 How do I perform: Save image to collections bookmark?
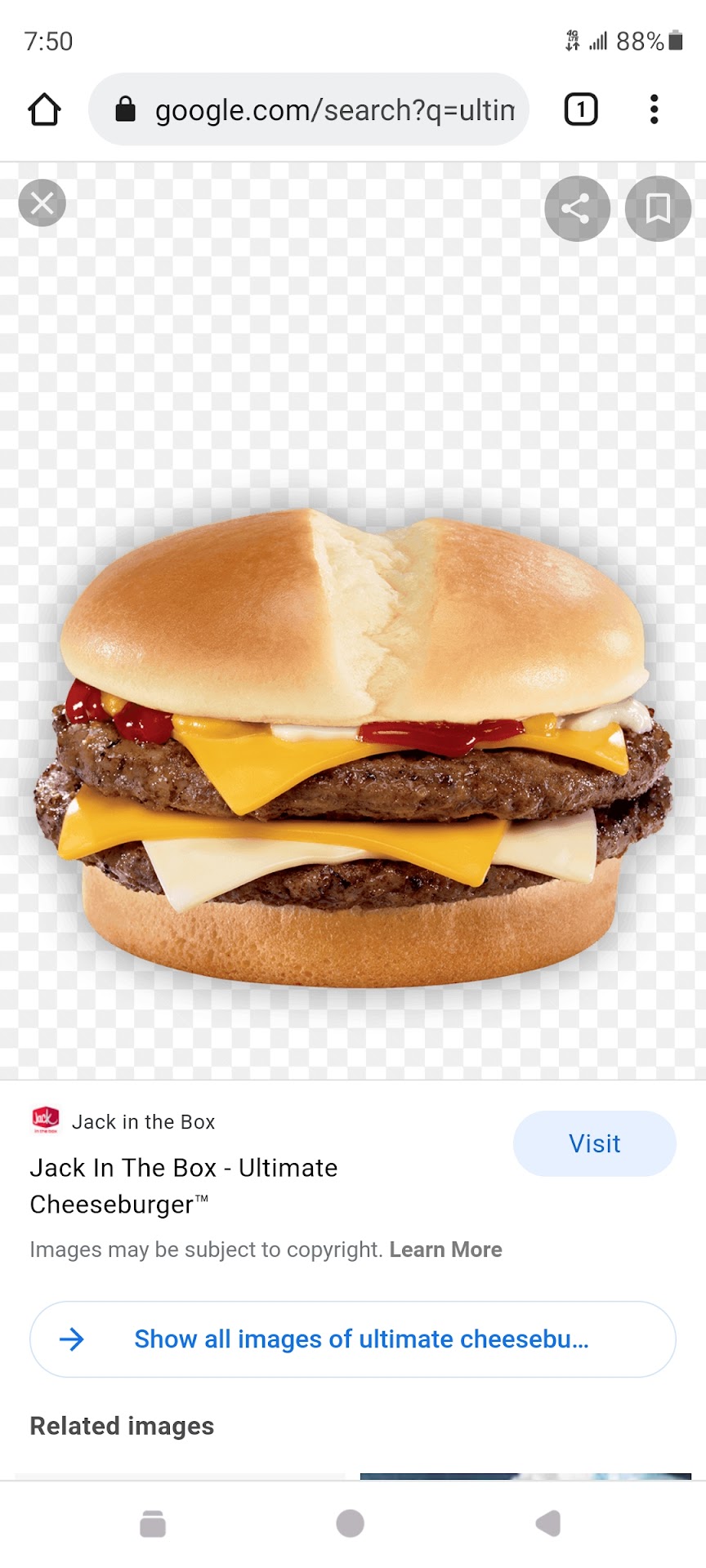point(658,209)
